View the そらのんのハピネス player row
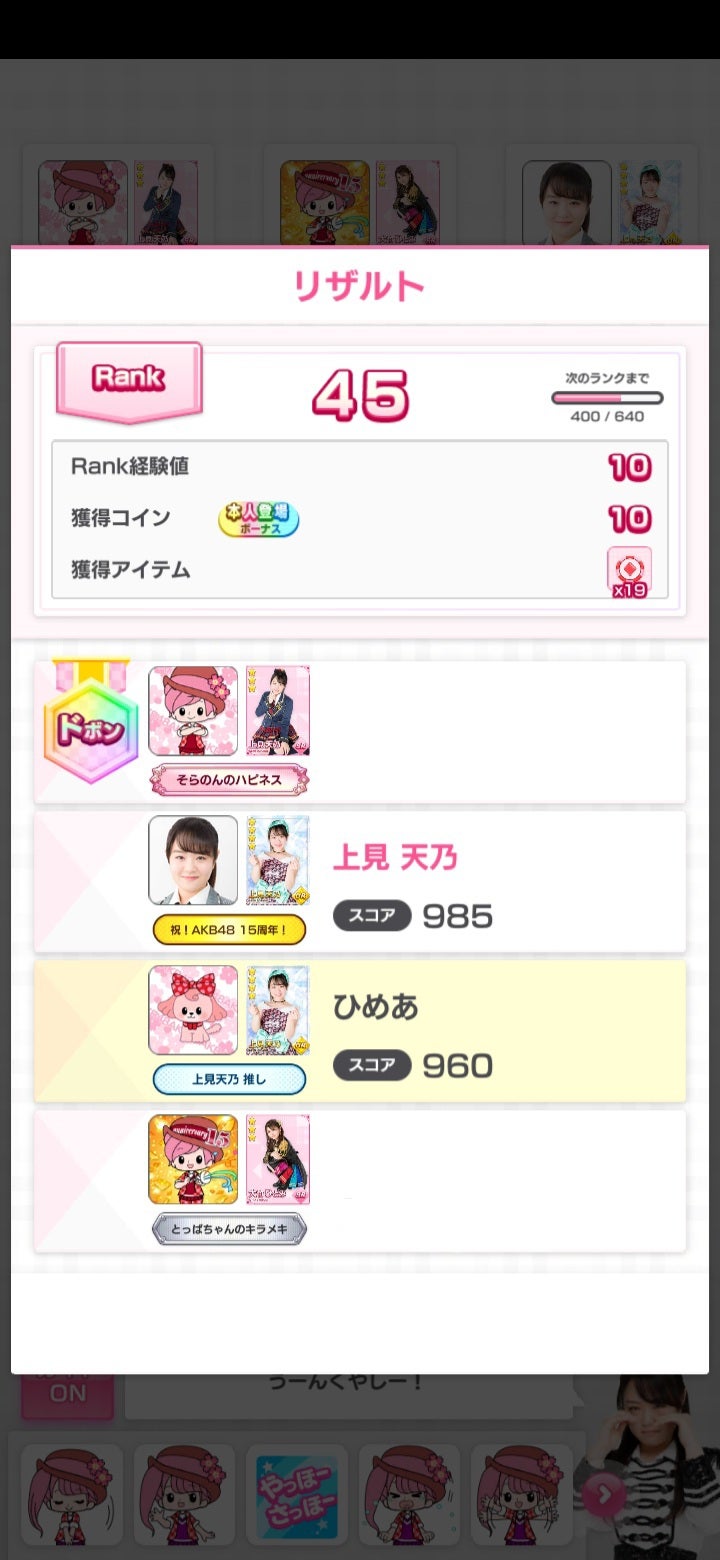Screen dimensions: 720x1560 coord(360,732)
